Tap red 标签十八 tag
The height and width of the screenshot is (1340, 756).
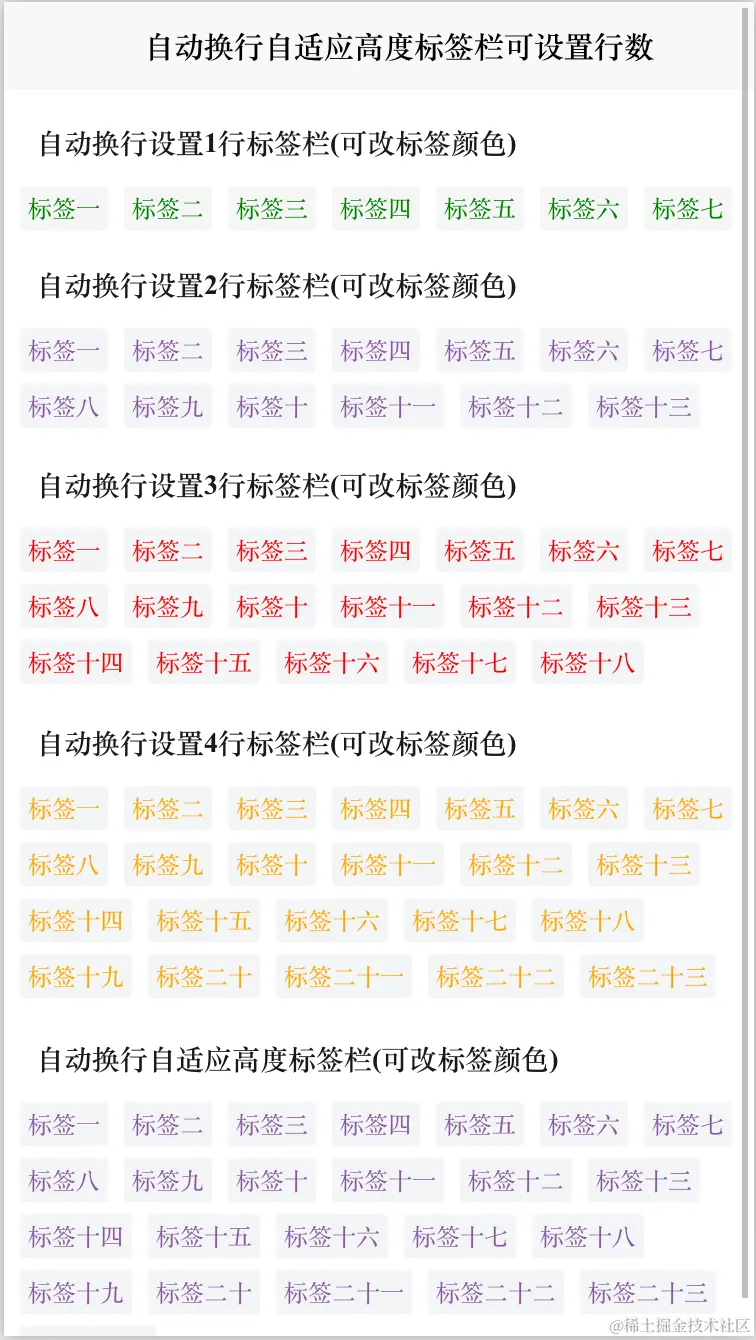588,663
